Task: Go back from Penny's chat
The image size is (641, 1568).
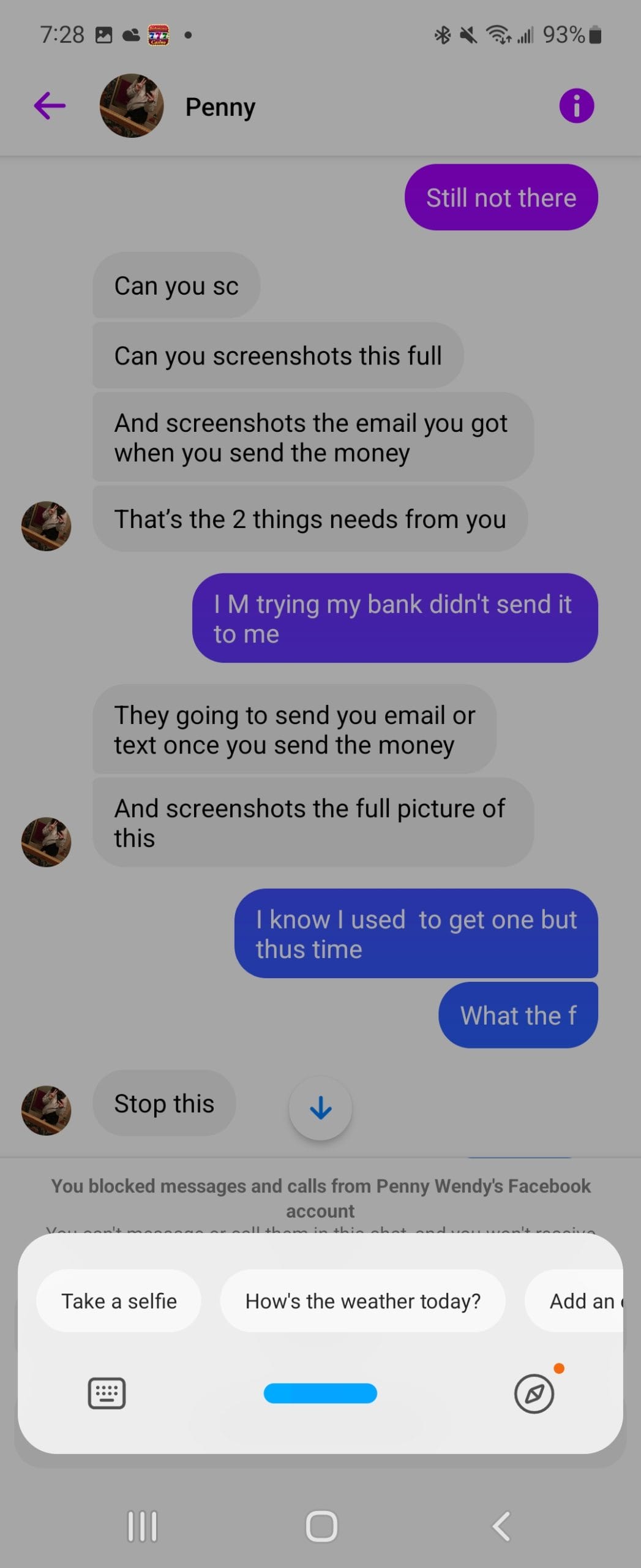Action: point(50,106)
